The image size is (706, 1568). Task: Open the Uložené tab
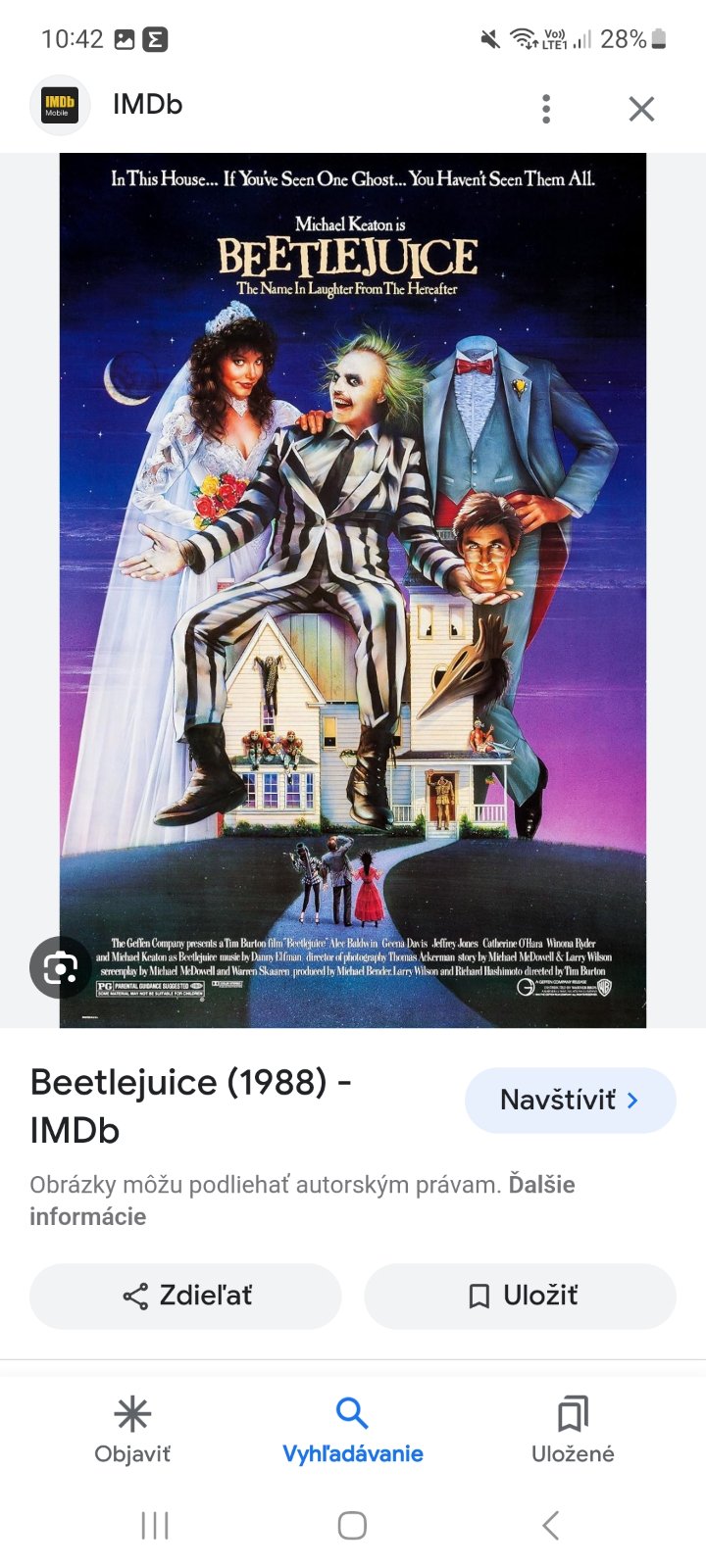pyautogui.click(x=573, y=1430)
